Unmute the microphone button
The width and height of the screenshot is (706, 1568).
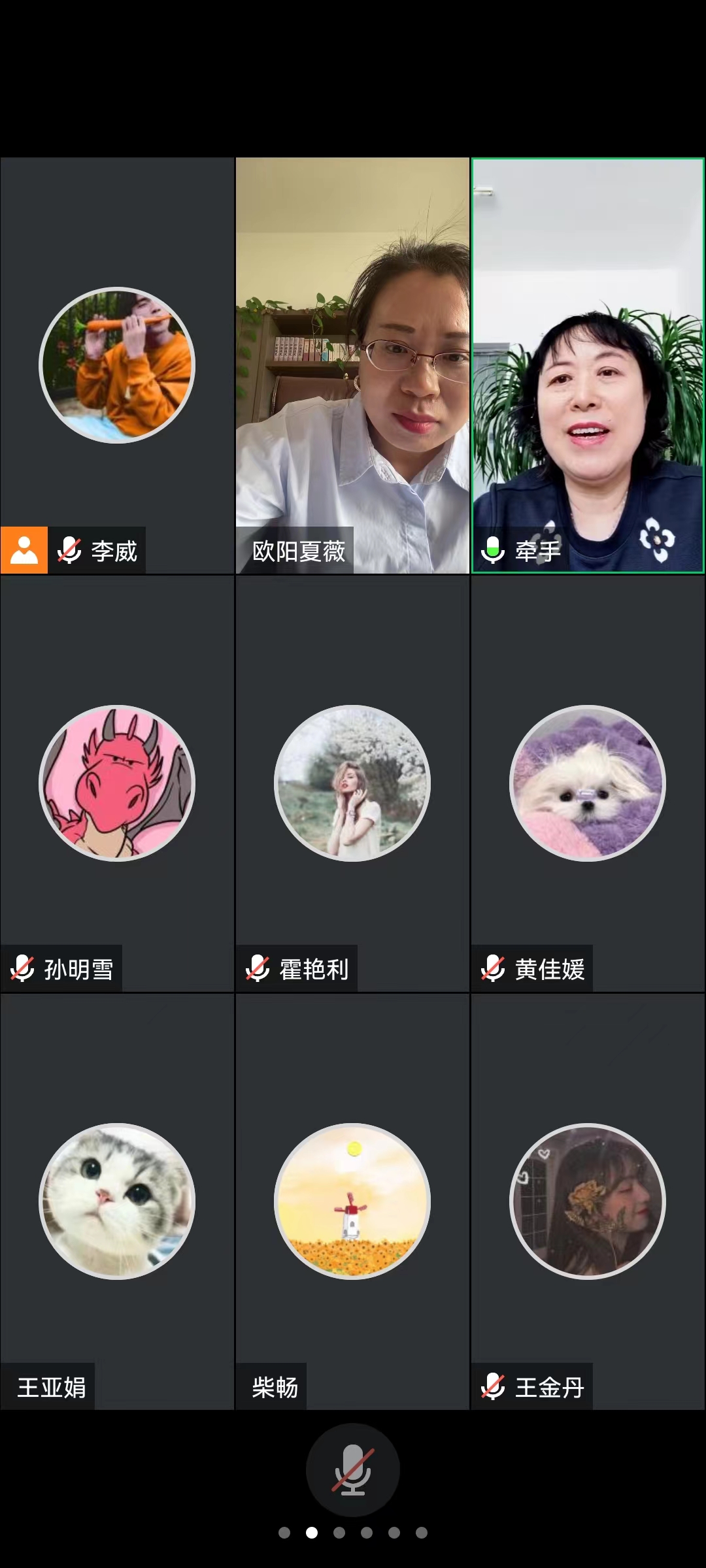pos(352,1469)
